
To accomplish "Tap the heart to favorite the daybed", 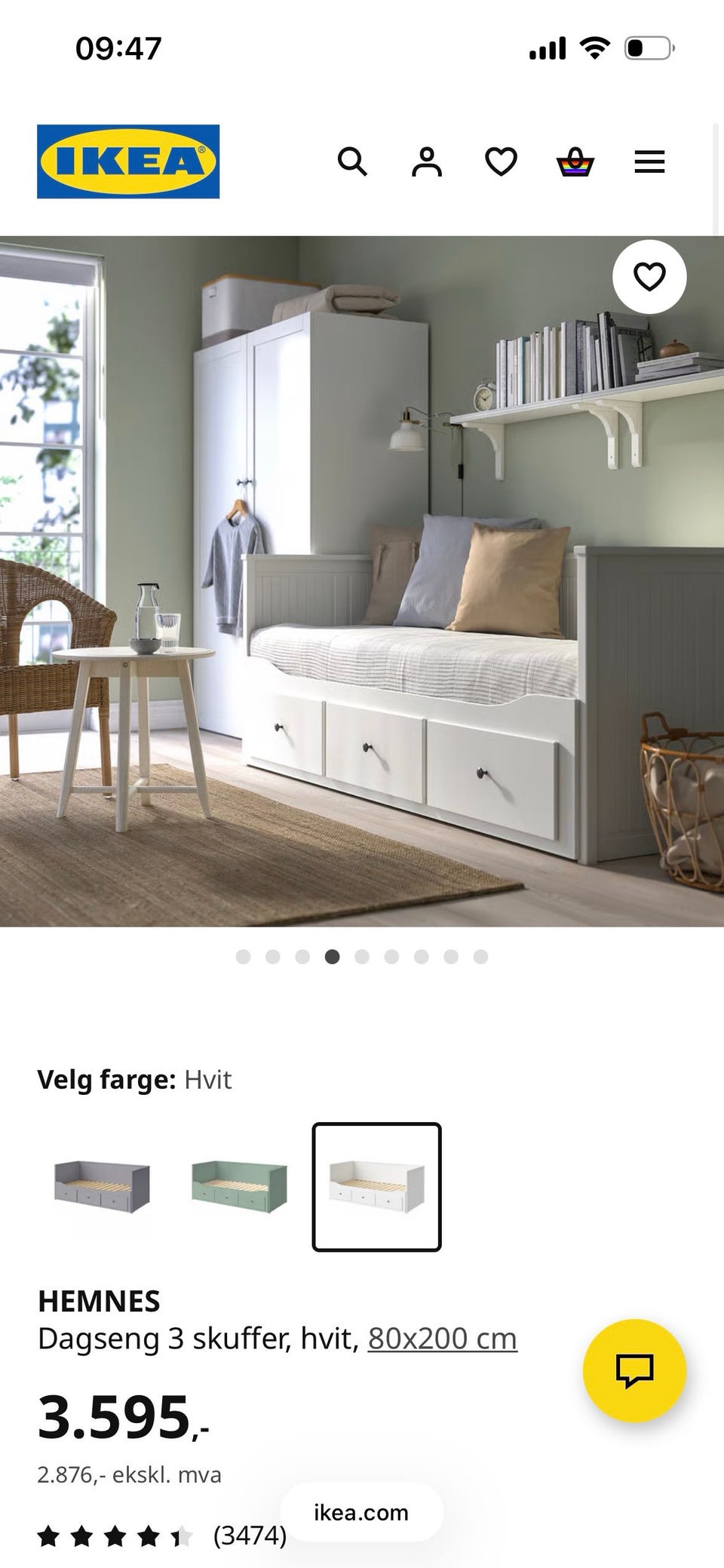I will (x=649, y=277).
